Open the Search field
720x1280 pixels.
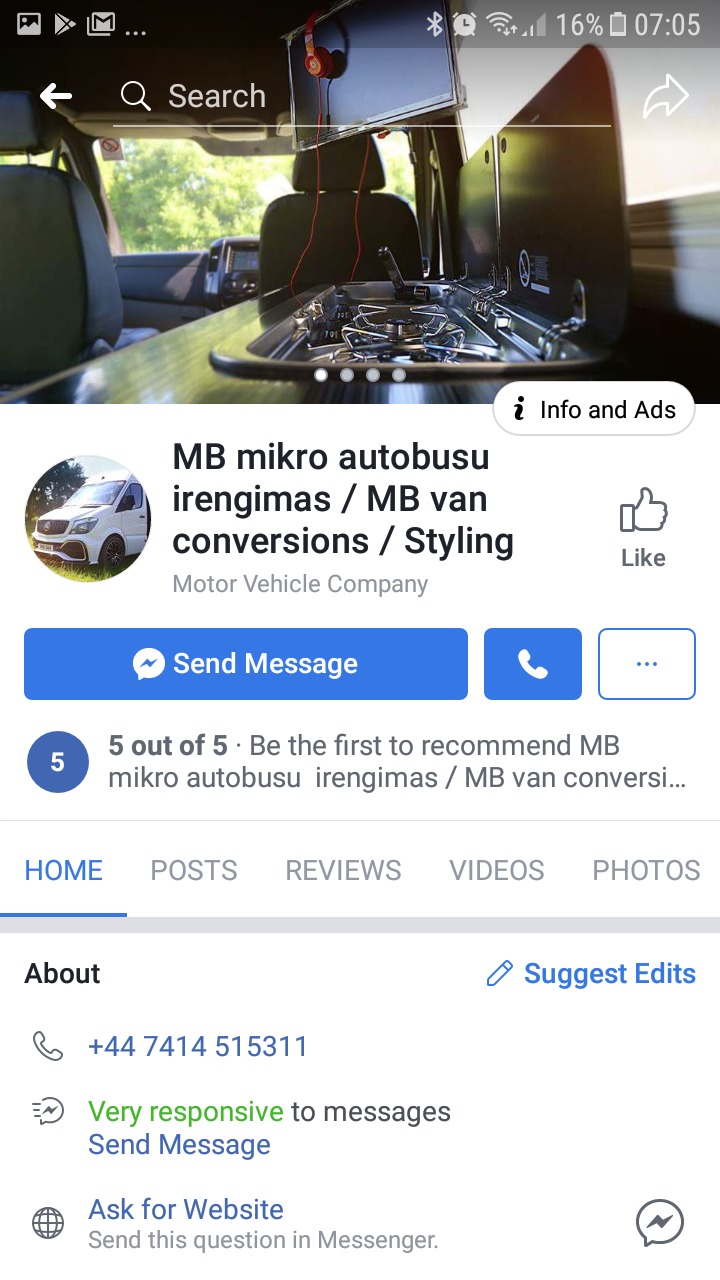361,97
